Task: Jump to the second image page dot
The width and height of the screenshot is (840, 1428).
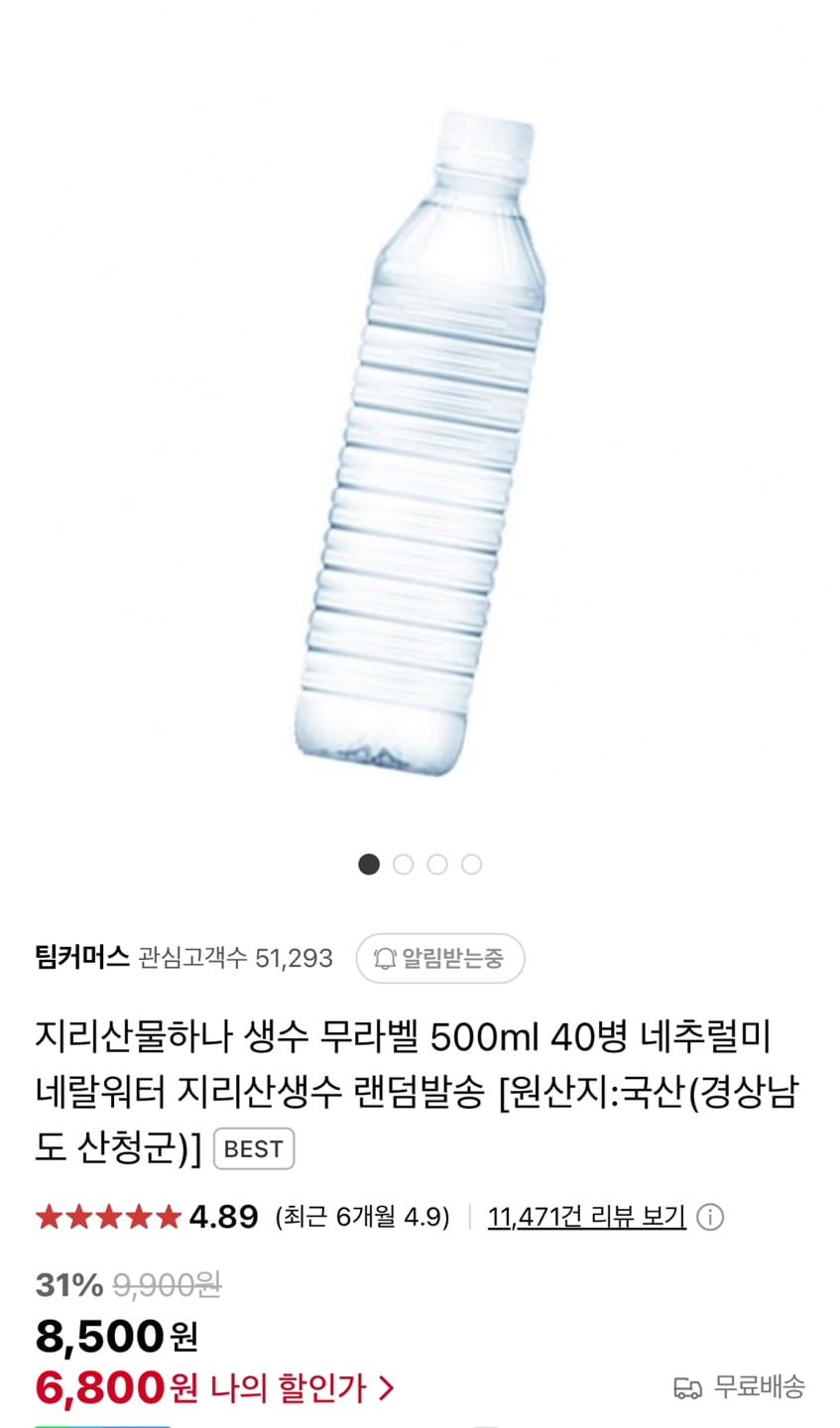Action: (403, 864)
